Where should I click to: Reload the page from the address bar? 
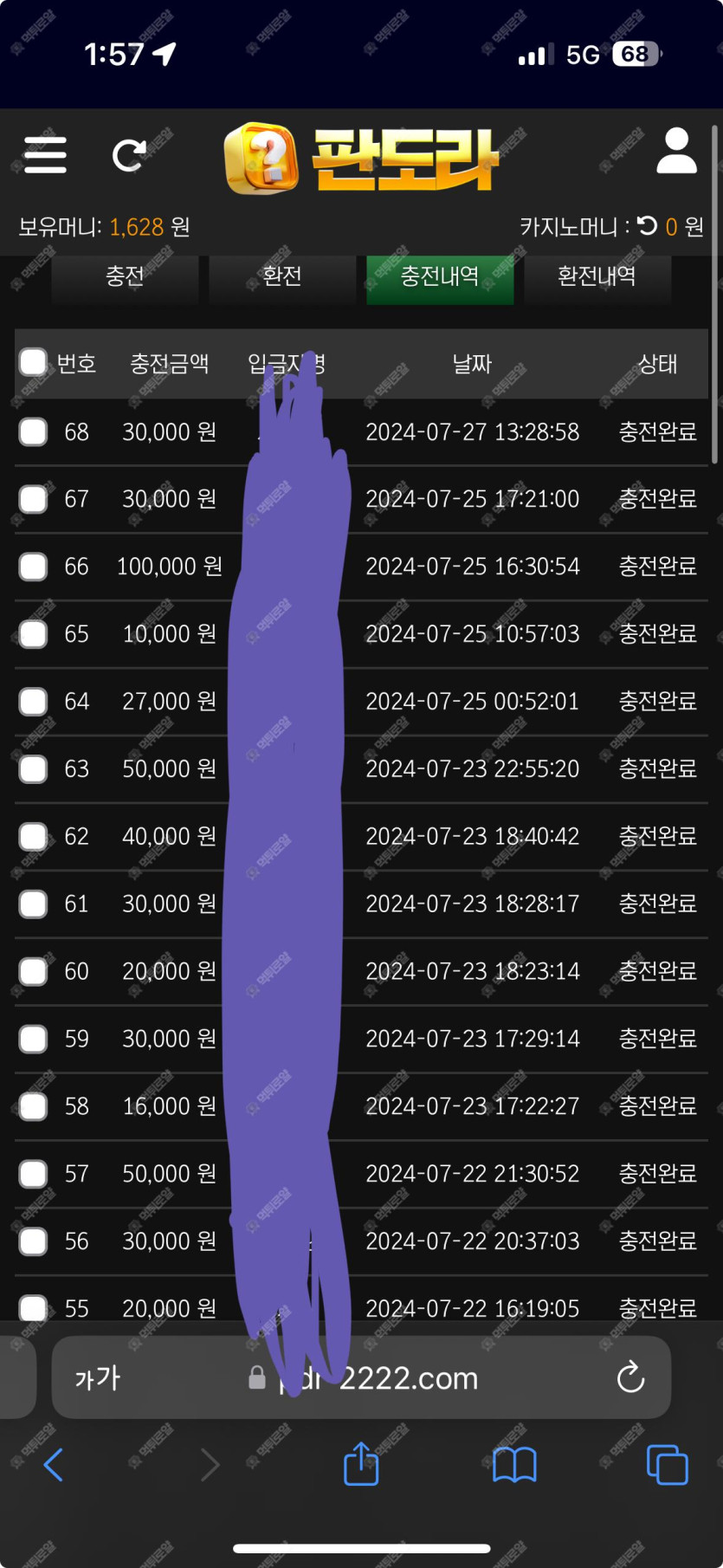pyautogui.click(x=630, y=1377)
